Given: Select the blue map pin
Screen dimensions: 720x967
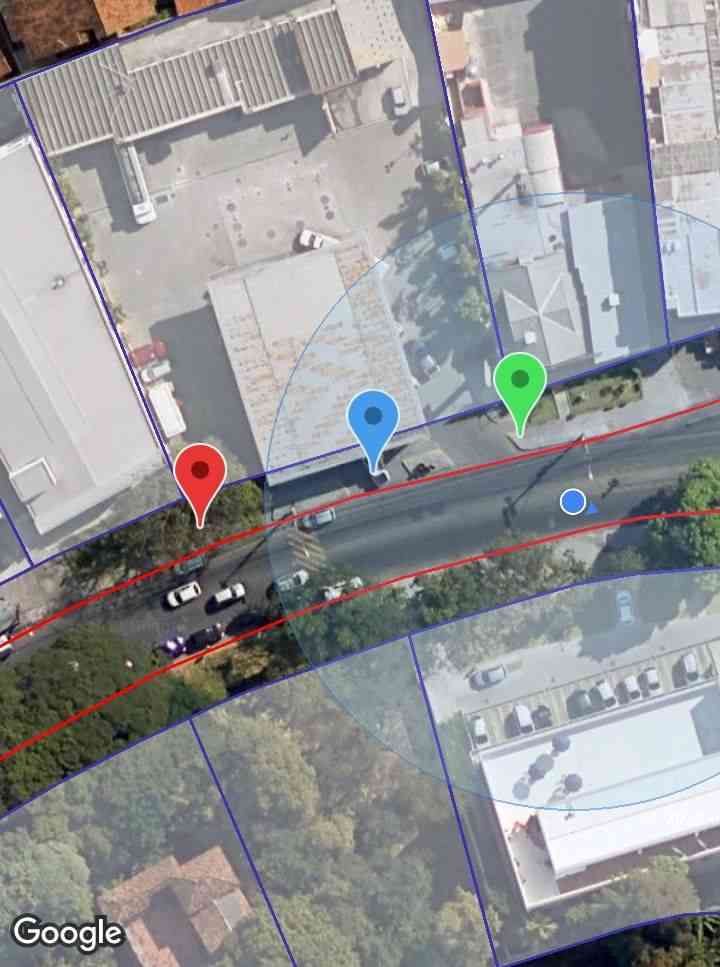Looking at the screenshot, I should [x=373, y=423].
